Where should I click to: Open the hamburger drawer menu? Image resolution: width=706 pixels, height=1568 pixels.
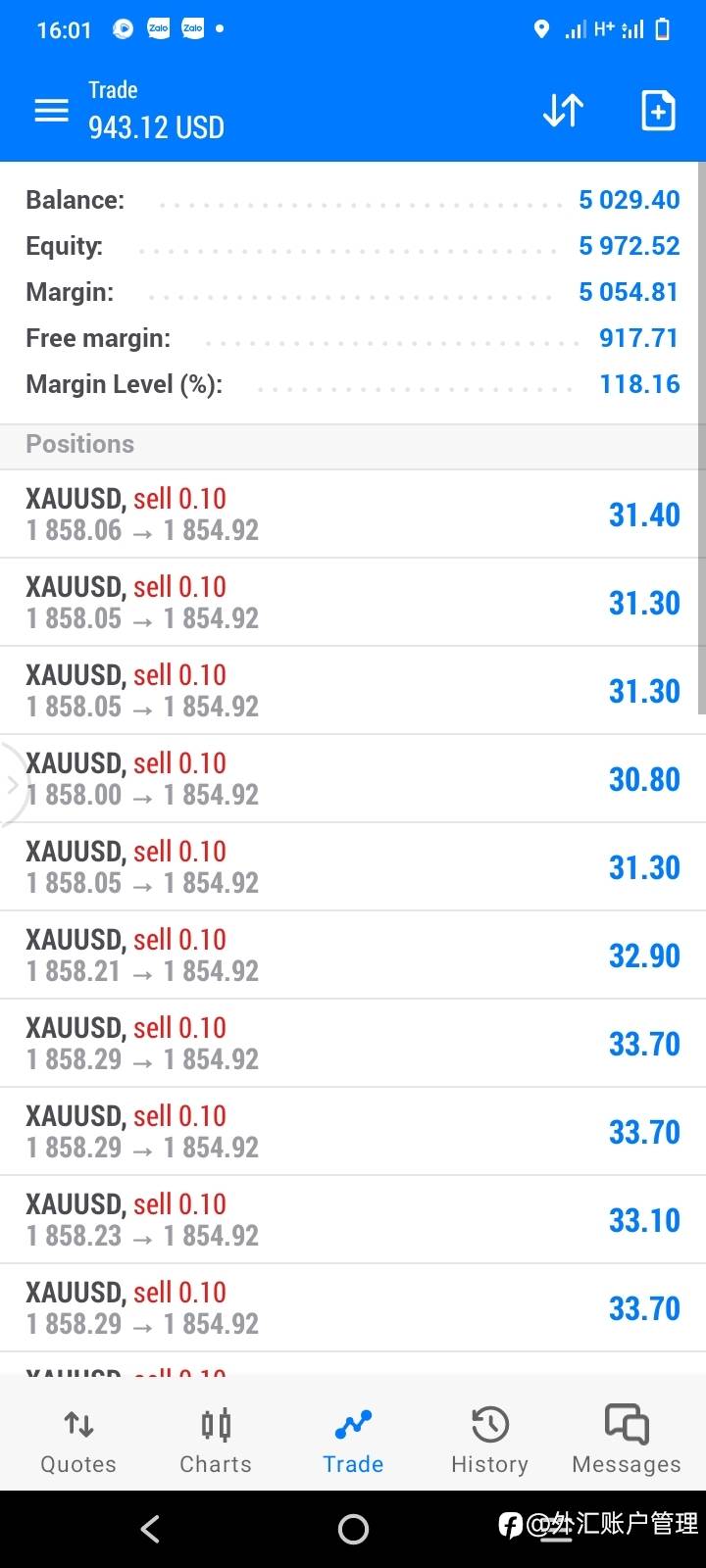click(52, 110)
